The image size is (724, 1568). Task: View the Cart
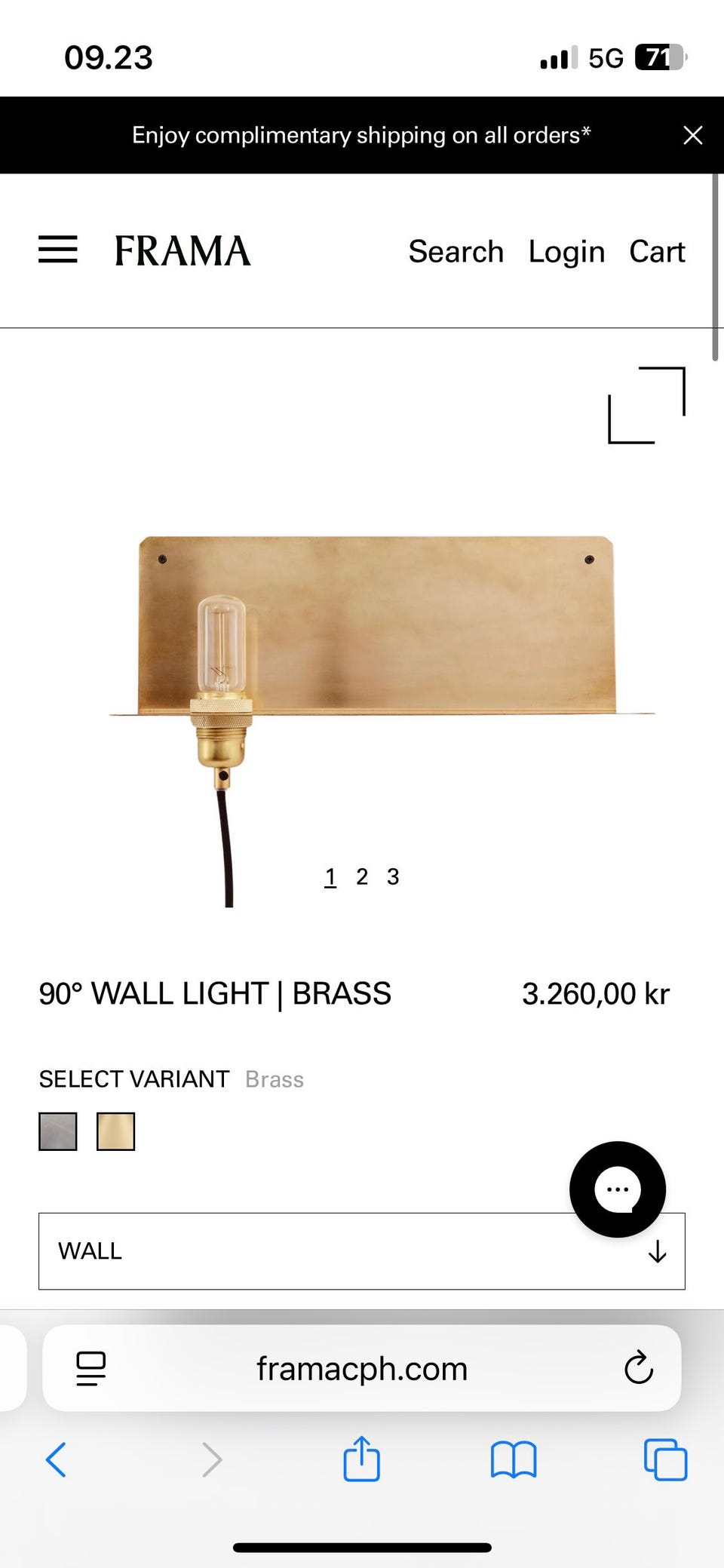(657, 251)
